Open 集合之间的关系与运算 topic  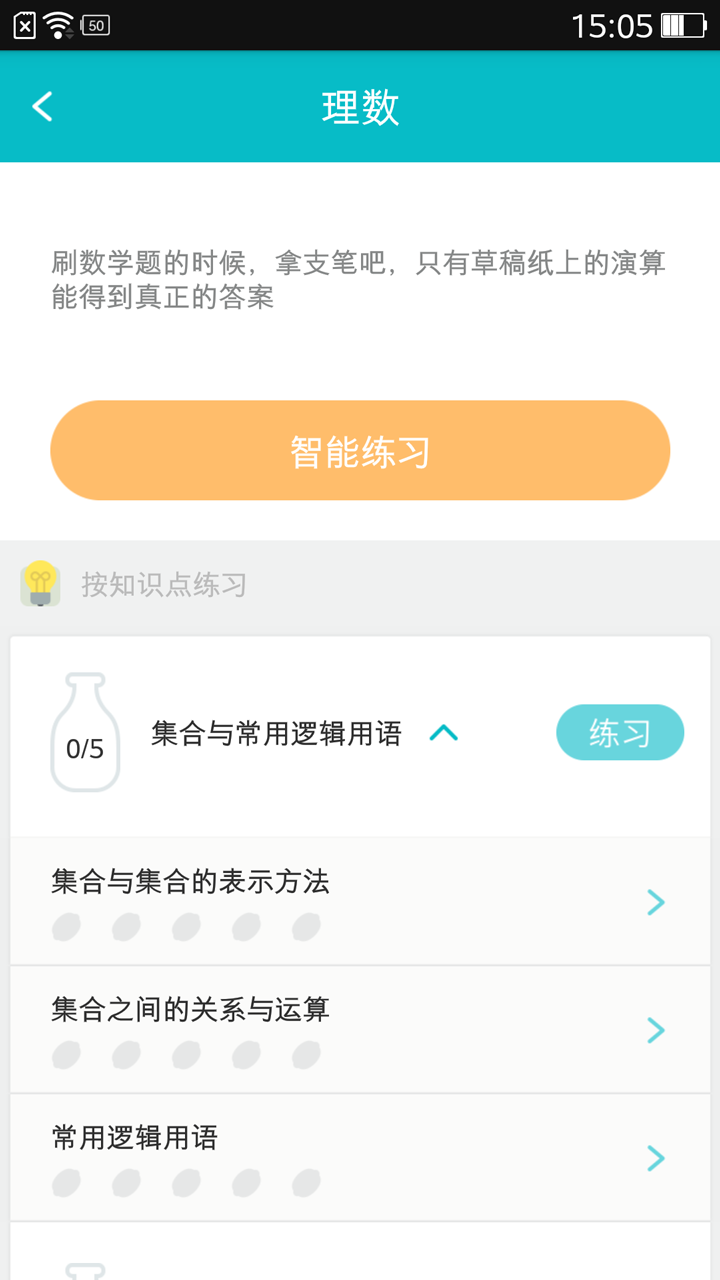click(x=360, y=1030)
